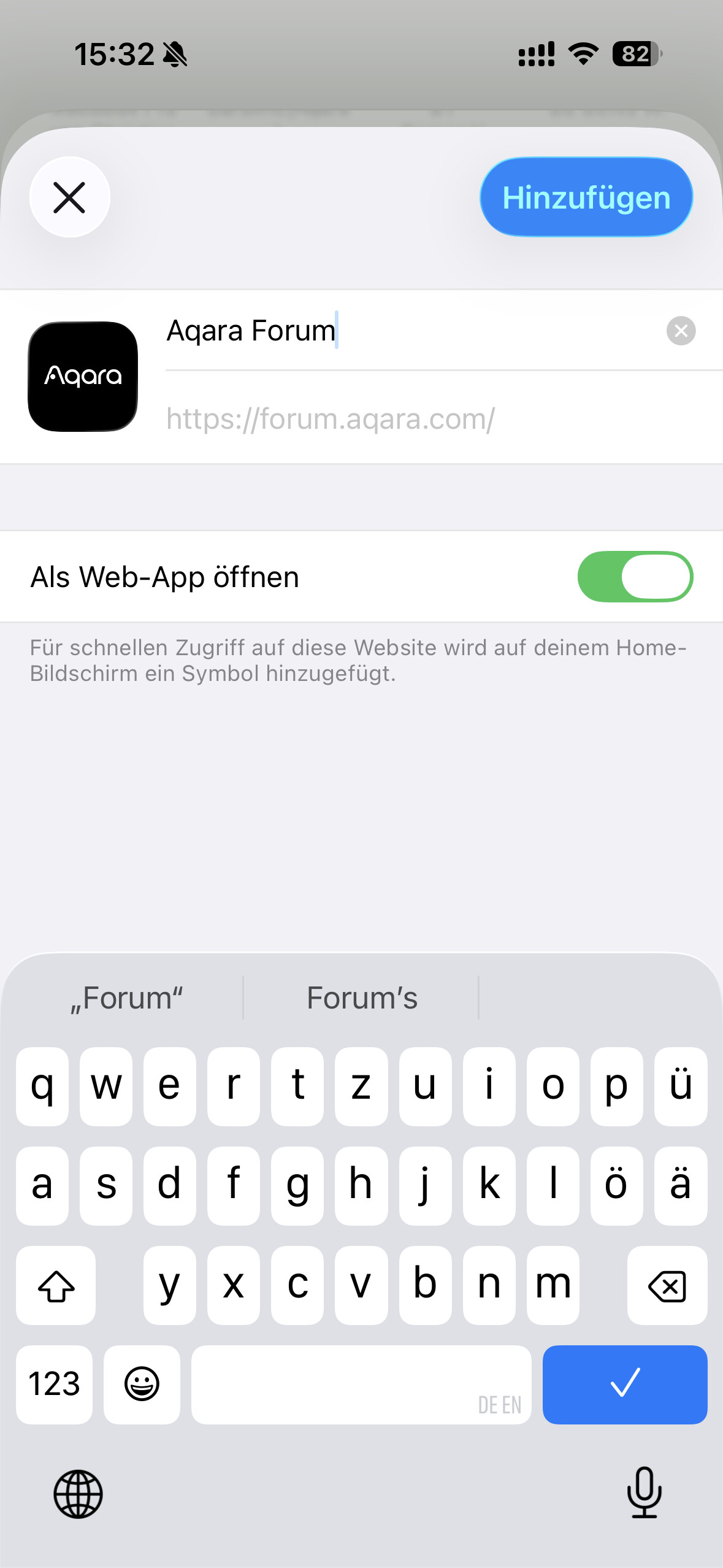723x1568 pixels.
Task: Switch keyboard language with globe icon
Action: tap(78, 1494)
